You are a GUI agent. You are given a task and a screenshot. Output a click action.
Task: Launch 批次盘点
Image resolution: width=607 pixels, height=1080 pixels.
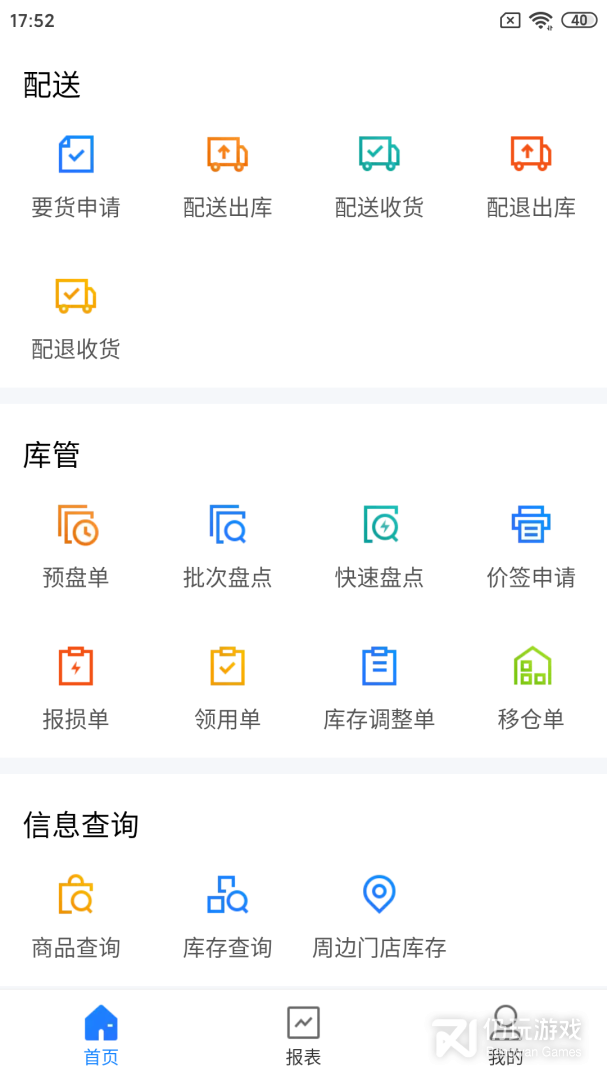(x=227, y=545)
